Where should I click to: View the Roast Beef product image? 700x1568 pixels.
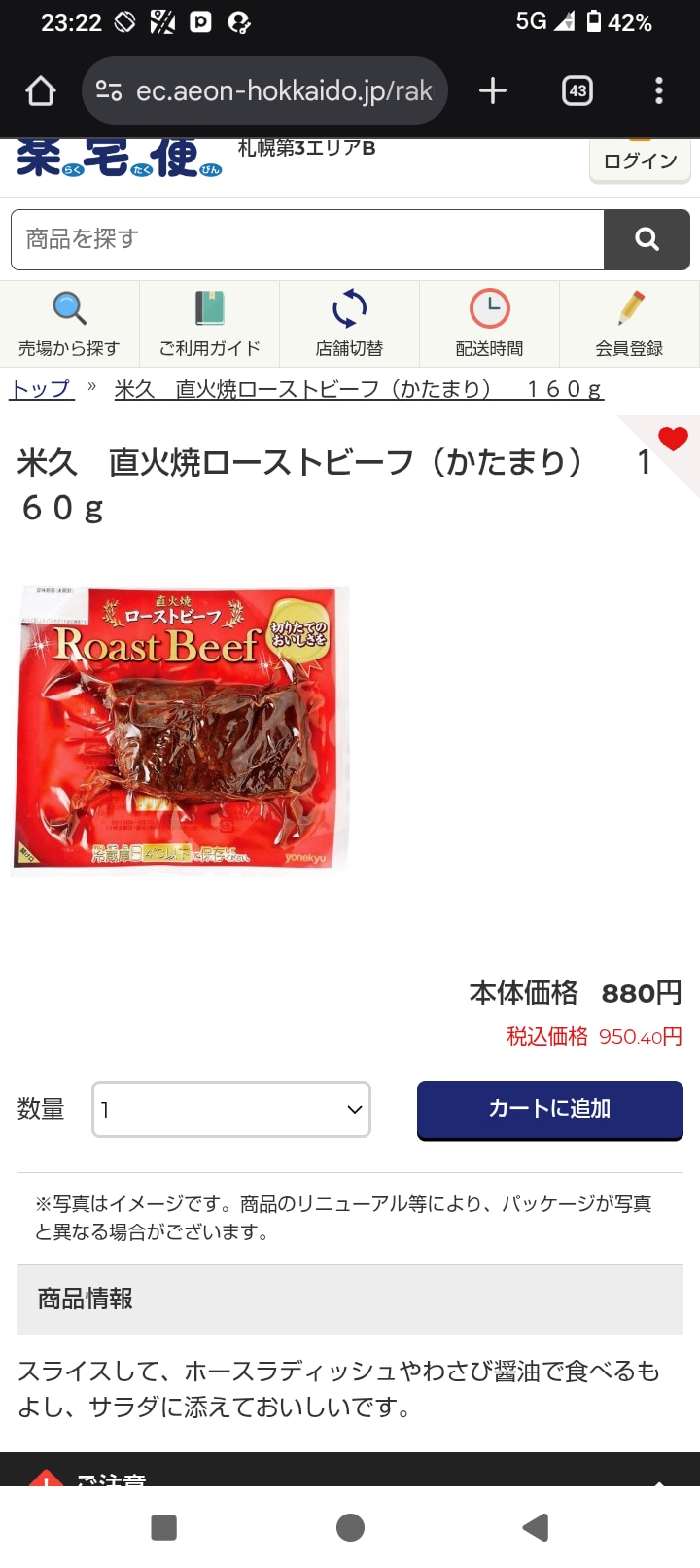(x=182, y=730)
